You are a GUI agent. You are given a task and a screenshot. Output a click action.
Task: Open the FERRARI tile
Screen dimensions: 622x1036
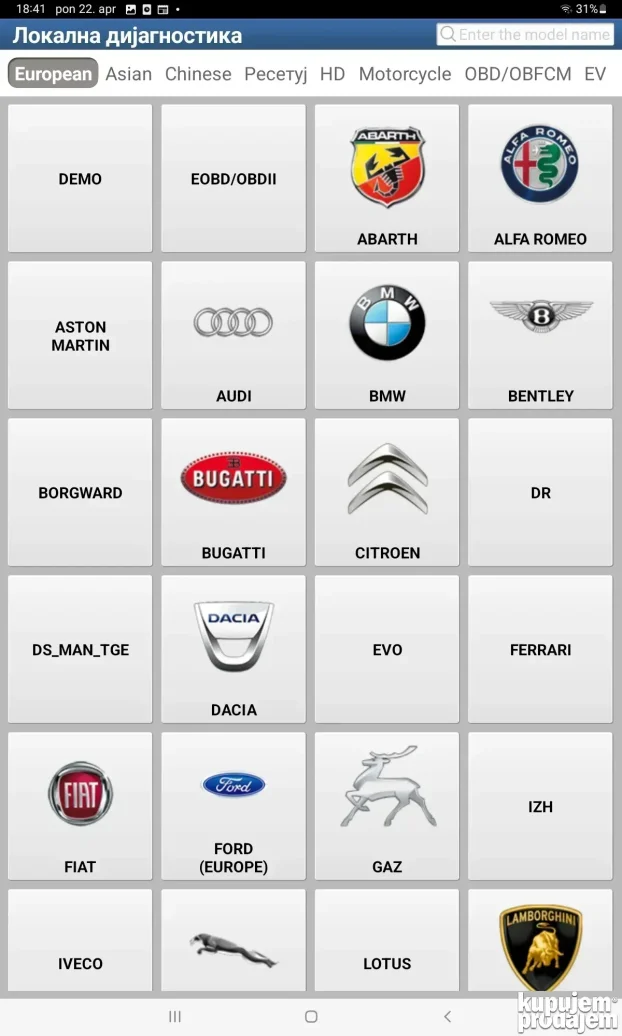click(x=540, y=649)
